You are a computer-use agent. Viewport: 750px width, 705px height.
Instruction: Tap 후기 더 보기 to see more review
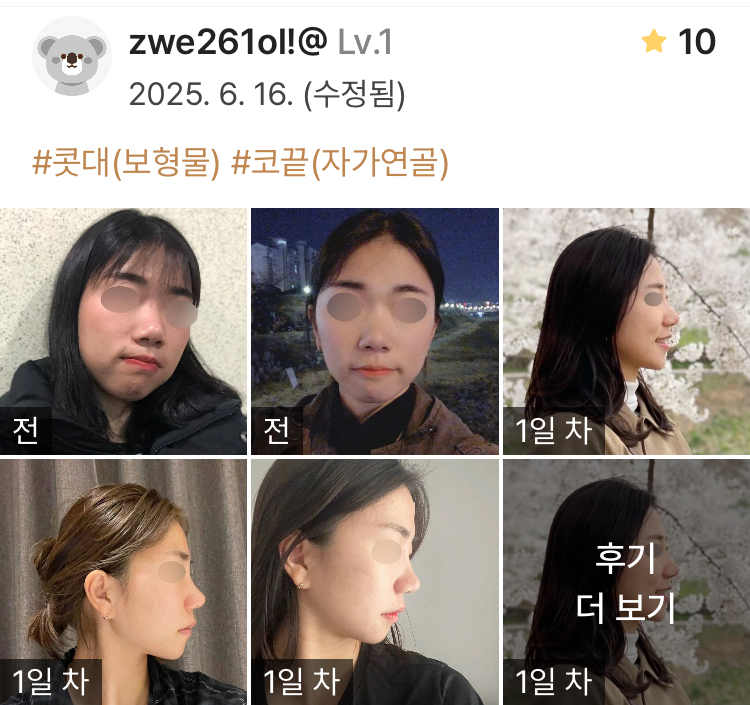[626, 581]
